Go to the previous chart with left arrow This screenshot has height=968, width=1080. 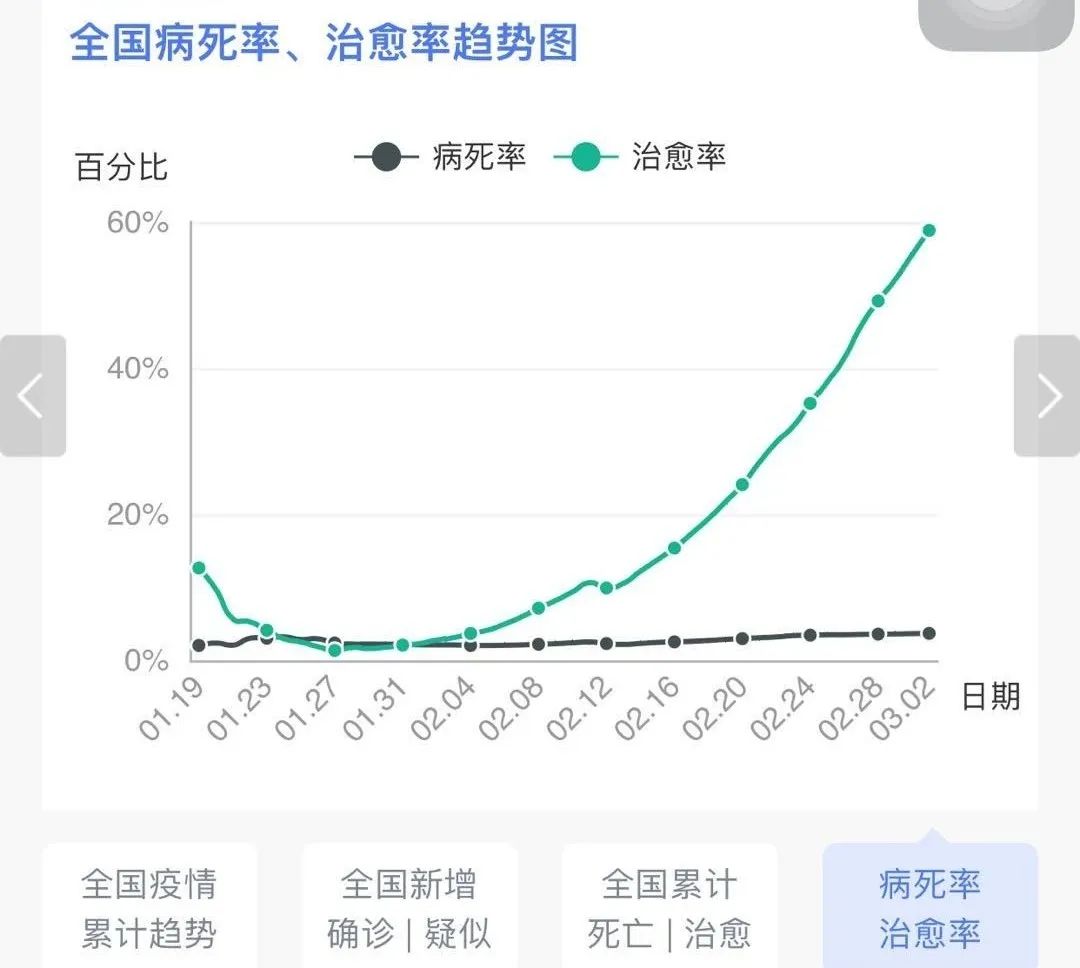pyautogui.click(x=32, y=396)
